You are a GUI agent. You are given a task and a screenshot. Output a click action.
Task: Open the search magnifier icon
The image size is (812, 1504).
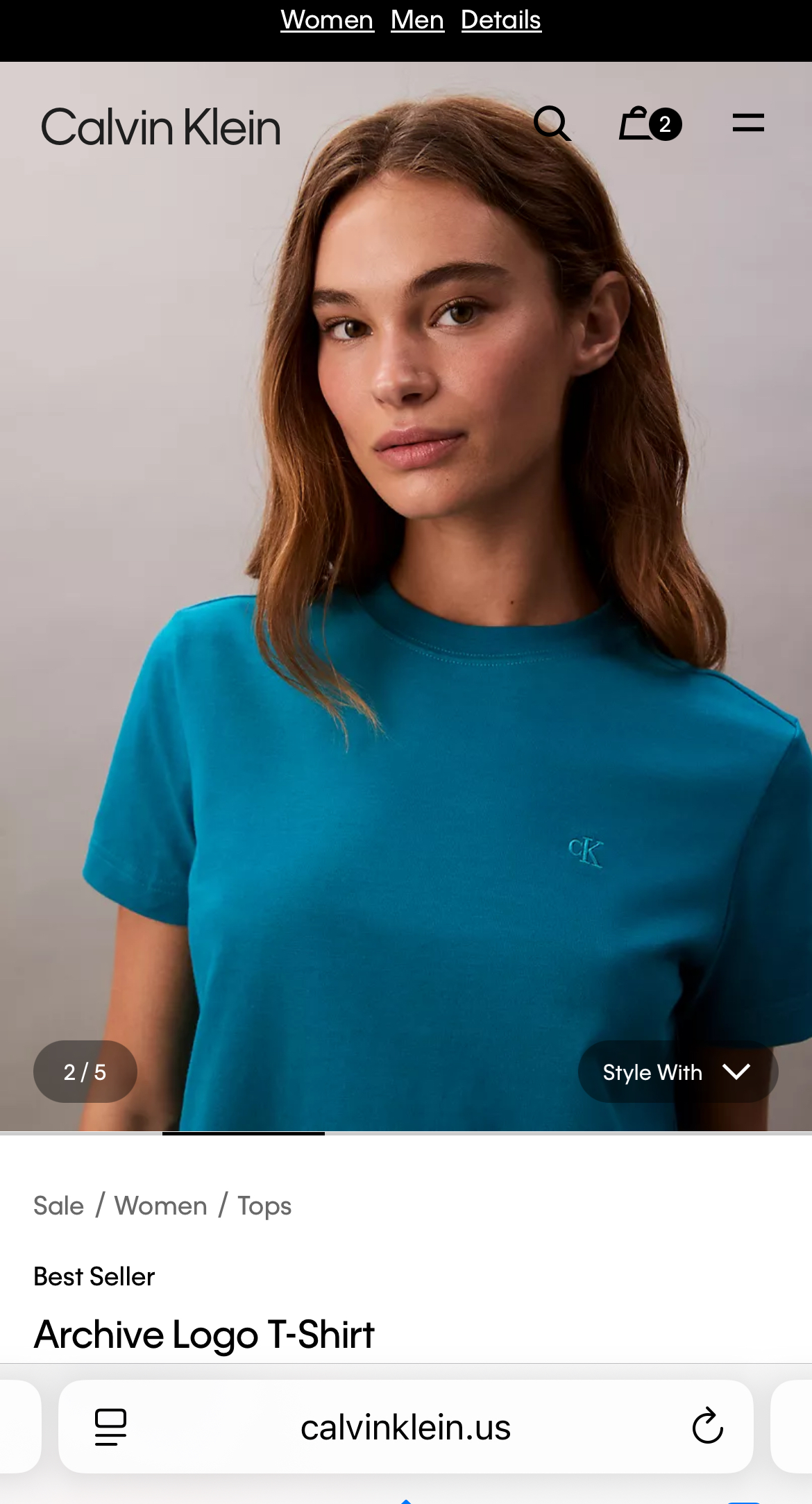[552, 124]
